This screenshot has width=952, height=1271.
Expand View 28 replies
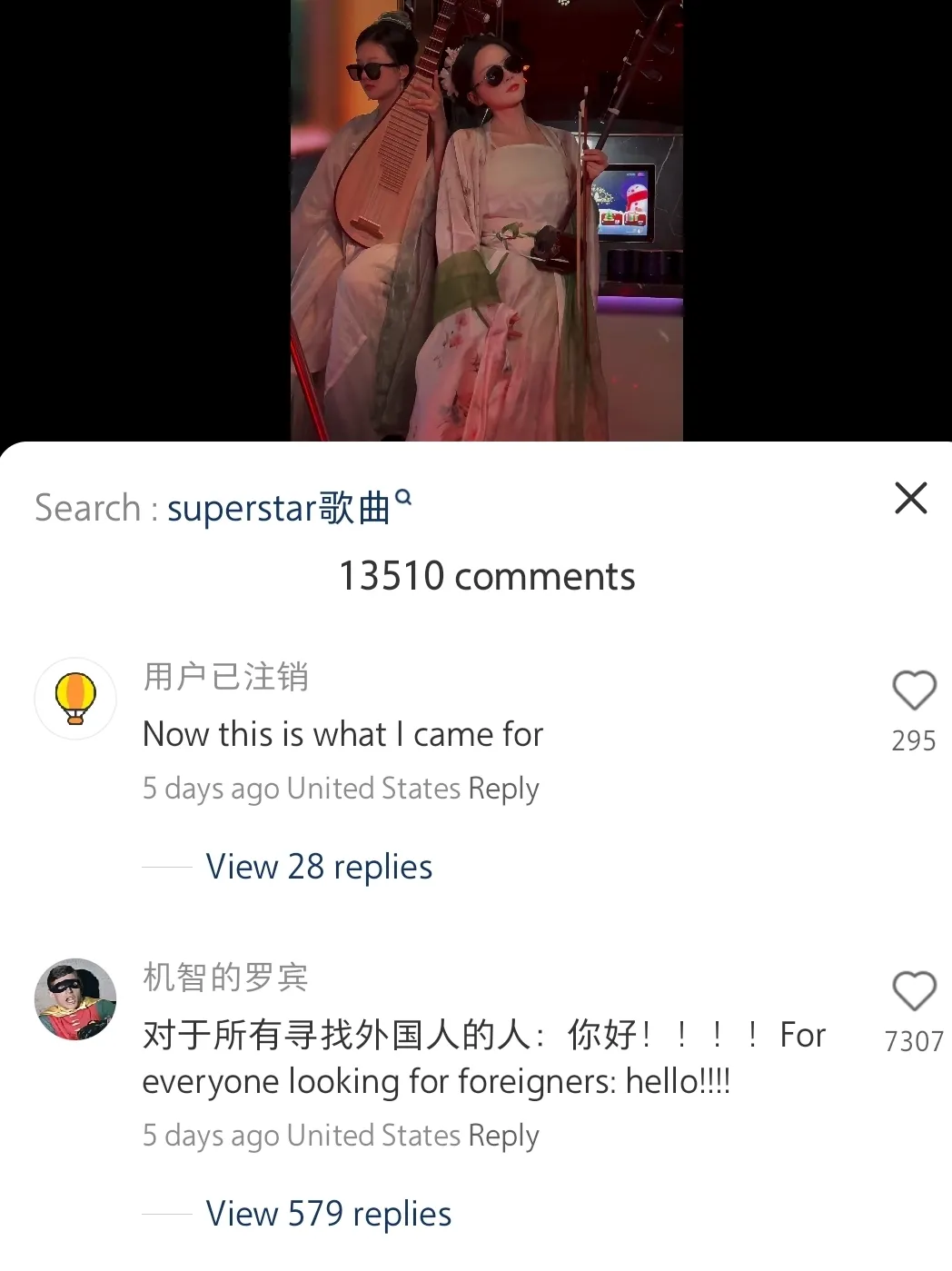point(319,867)
